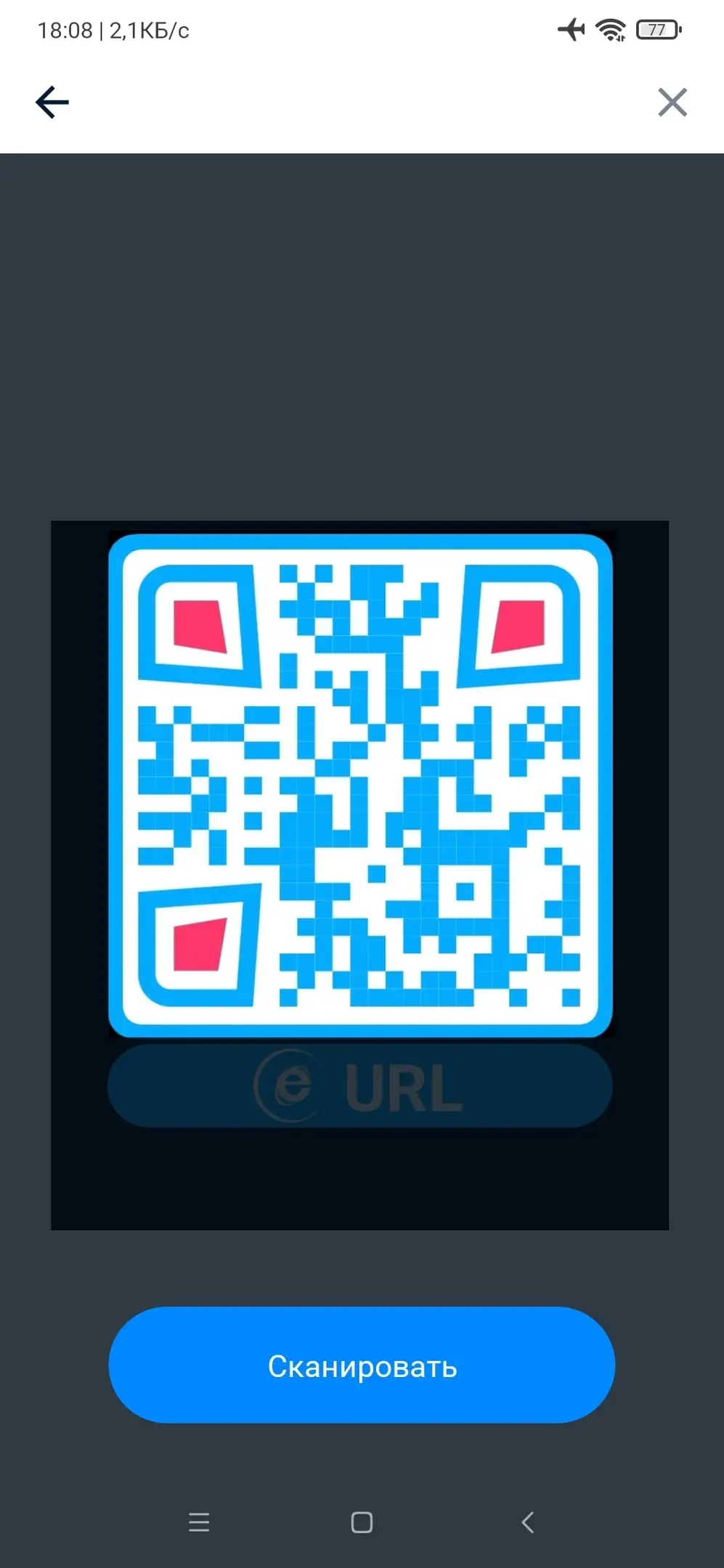Viewport: 724px width, 1568px height.
Task: Go to the home screen
Action: click(362, 1522)
